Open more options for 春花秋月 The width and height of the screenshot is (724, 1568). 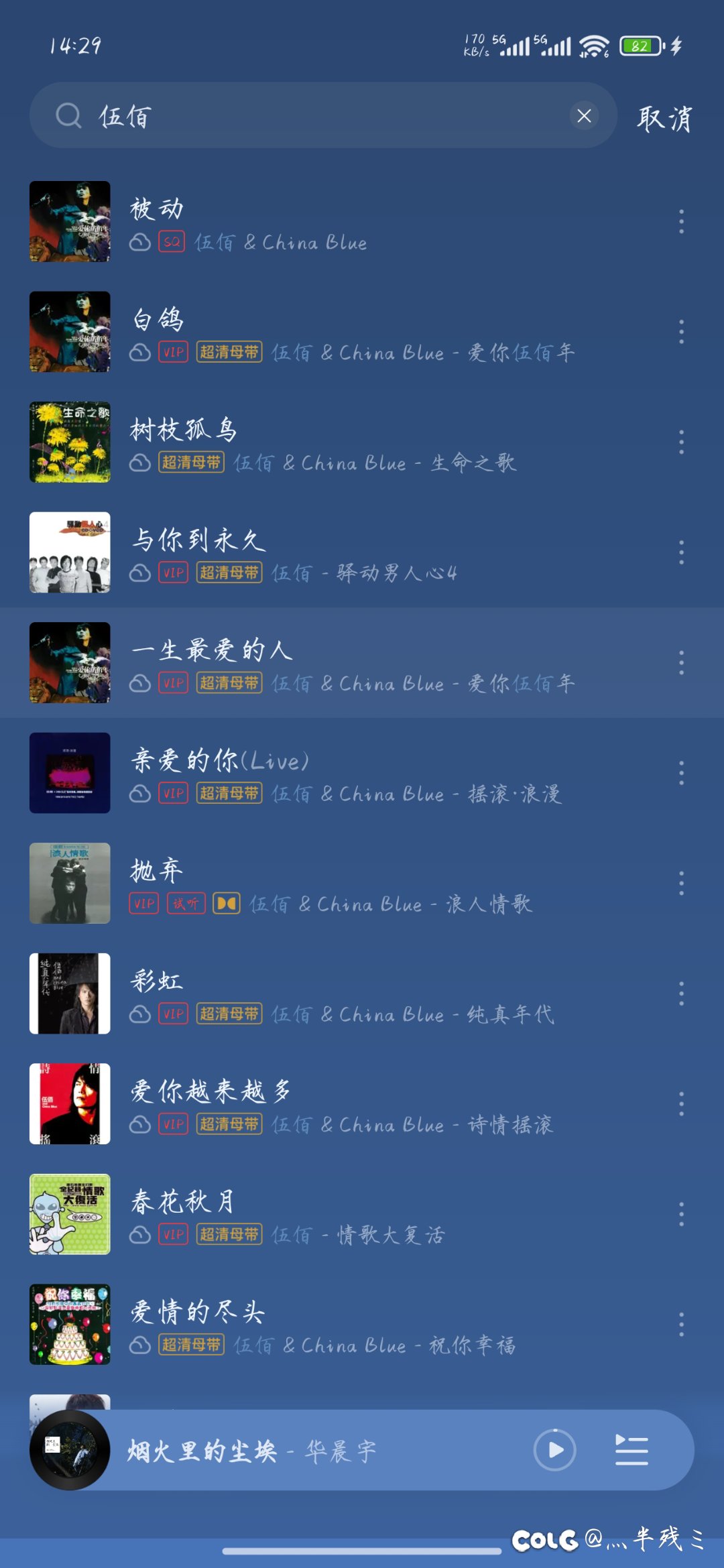pos(681,1214)
